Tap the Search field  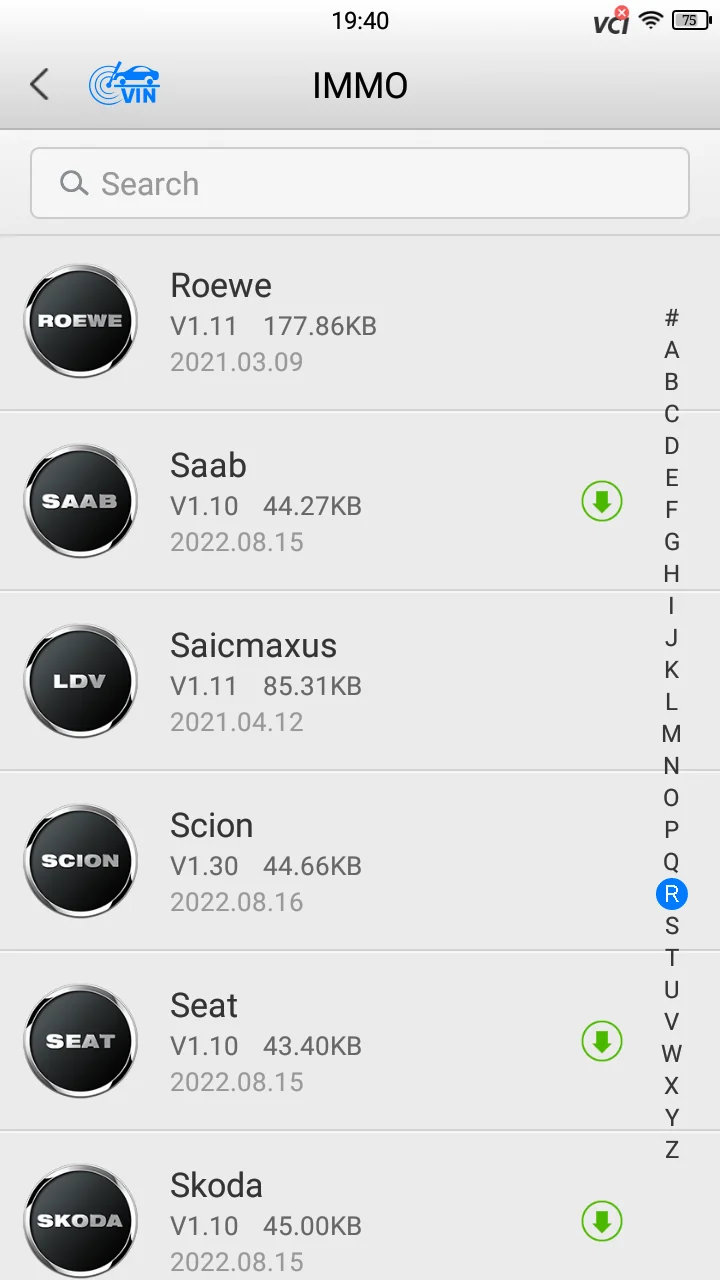pyautogui.click(x=360, y=183)
